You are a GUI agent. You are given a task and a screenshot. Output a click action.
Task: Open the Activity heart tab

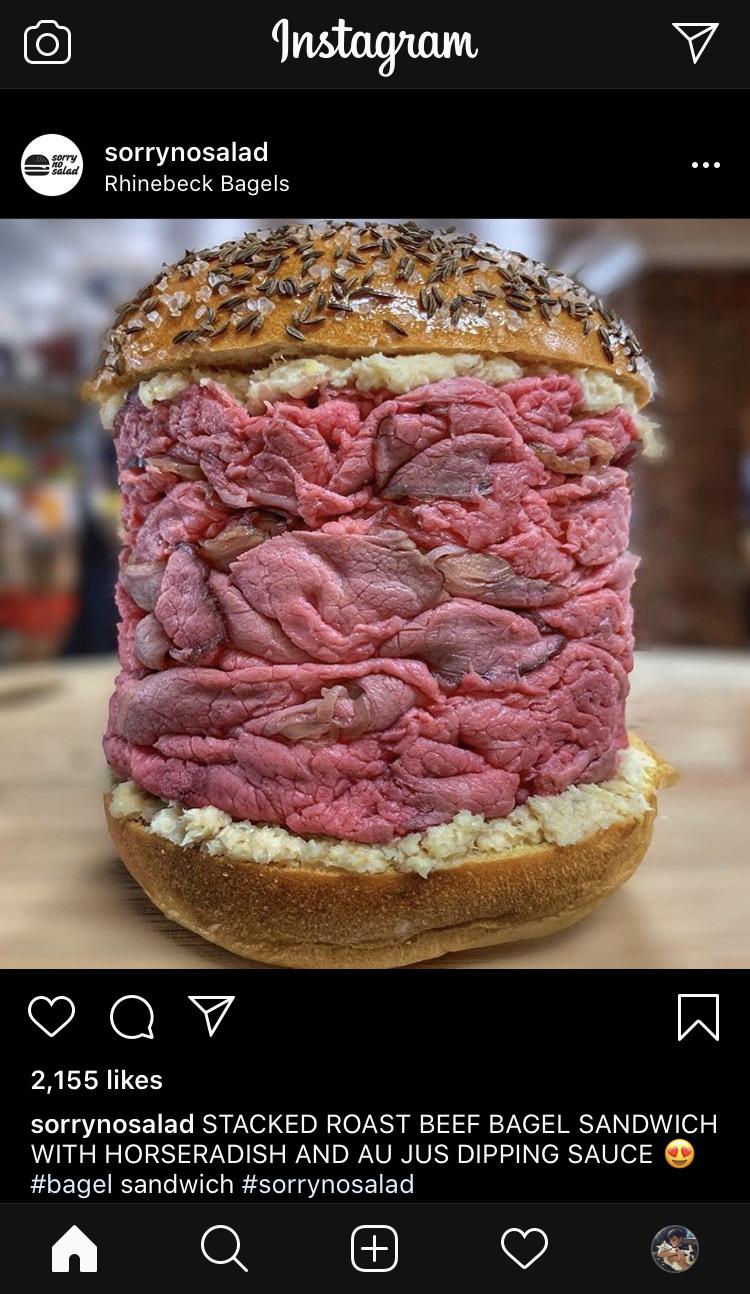click(x=524, y=1249)
